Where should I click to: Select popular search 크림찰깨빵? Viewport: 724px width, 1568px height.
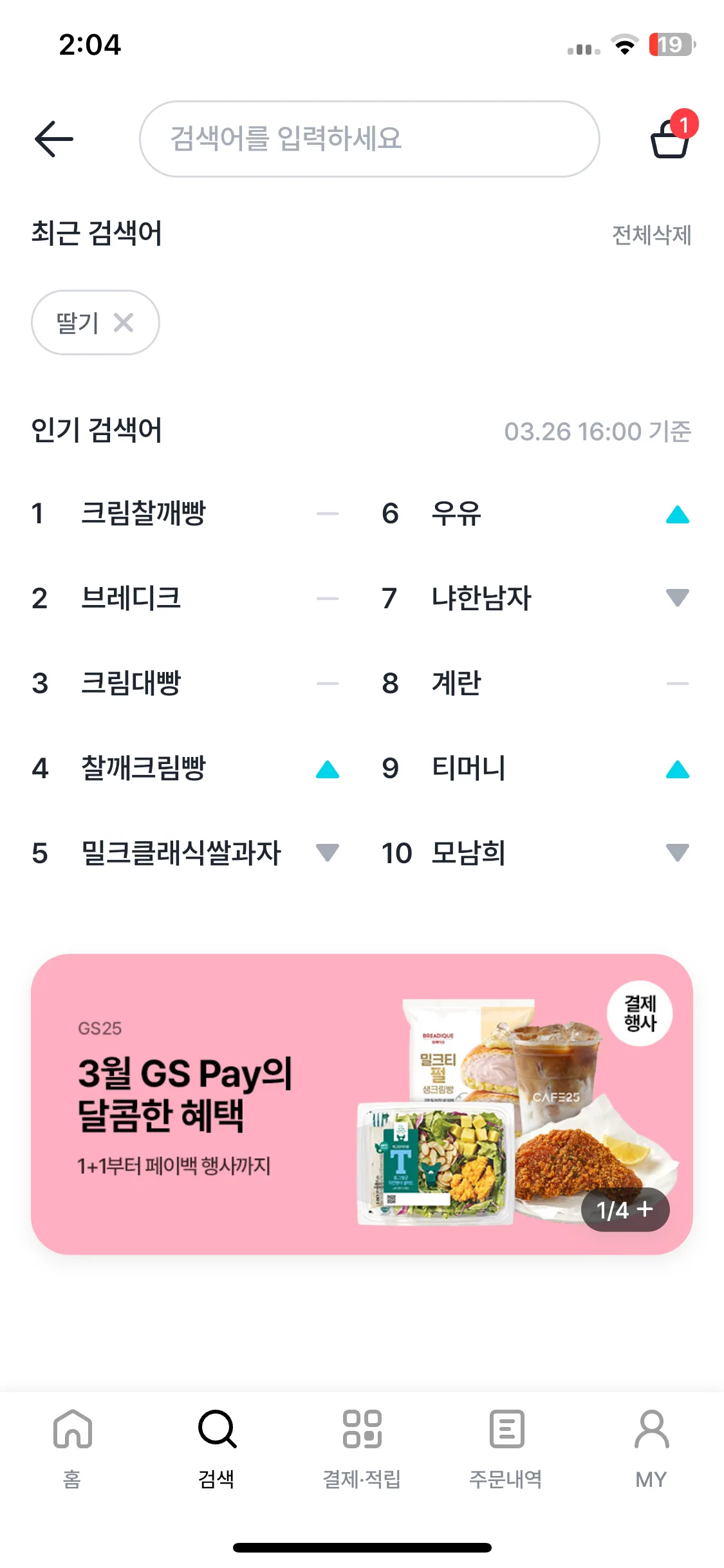point(143,513)
